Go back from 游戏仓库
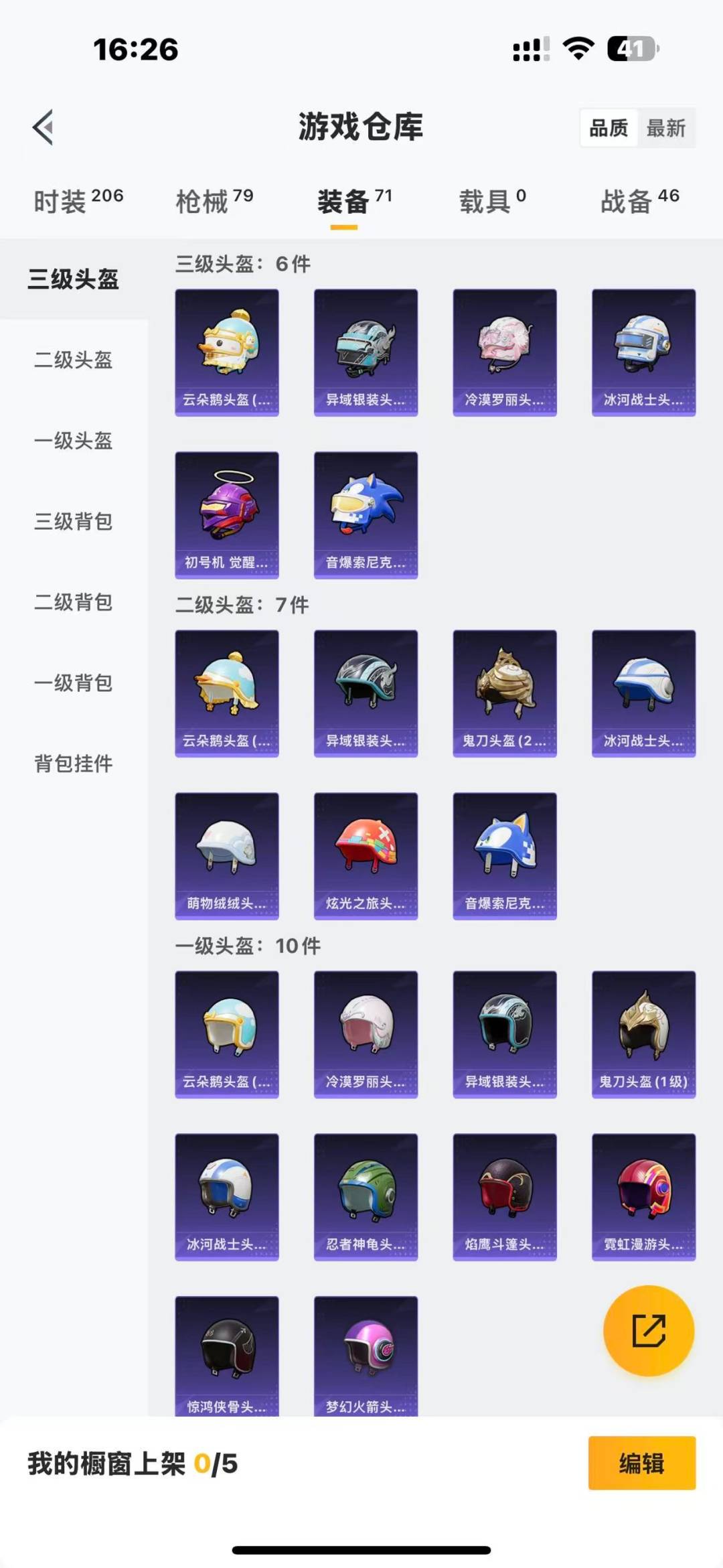723x1568 pixels. [44, 127]
